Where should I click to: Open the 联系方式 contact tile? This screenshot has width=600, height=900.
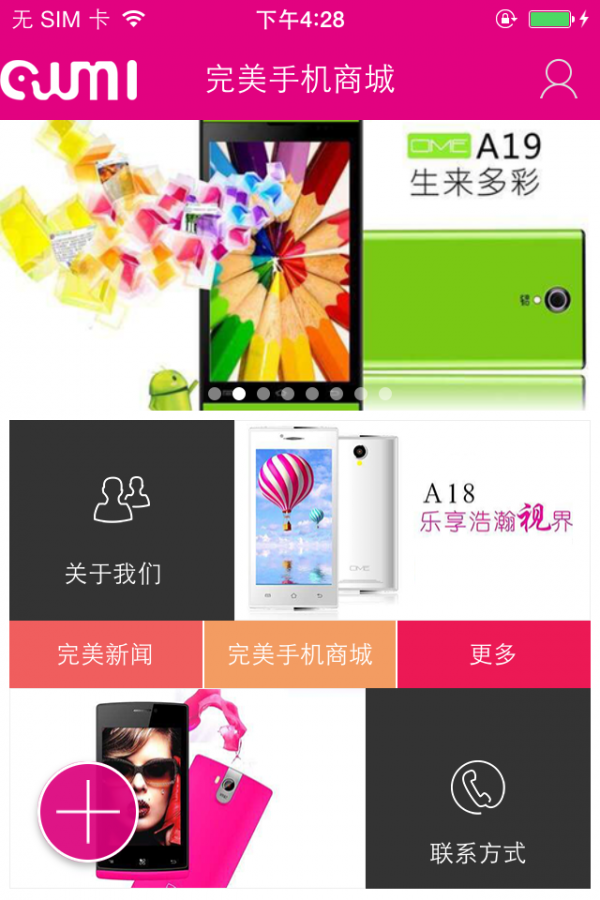pyautogui.click(x=477, y=790)
